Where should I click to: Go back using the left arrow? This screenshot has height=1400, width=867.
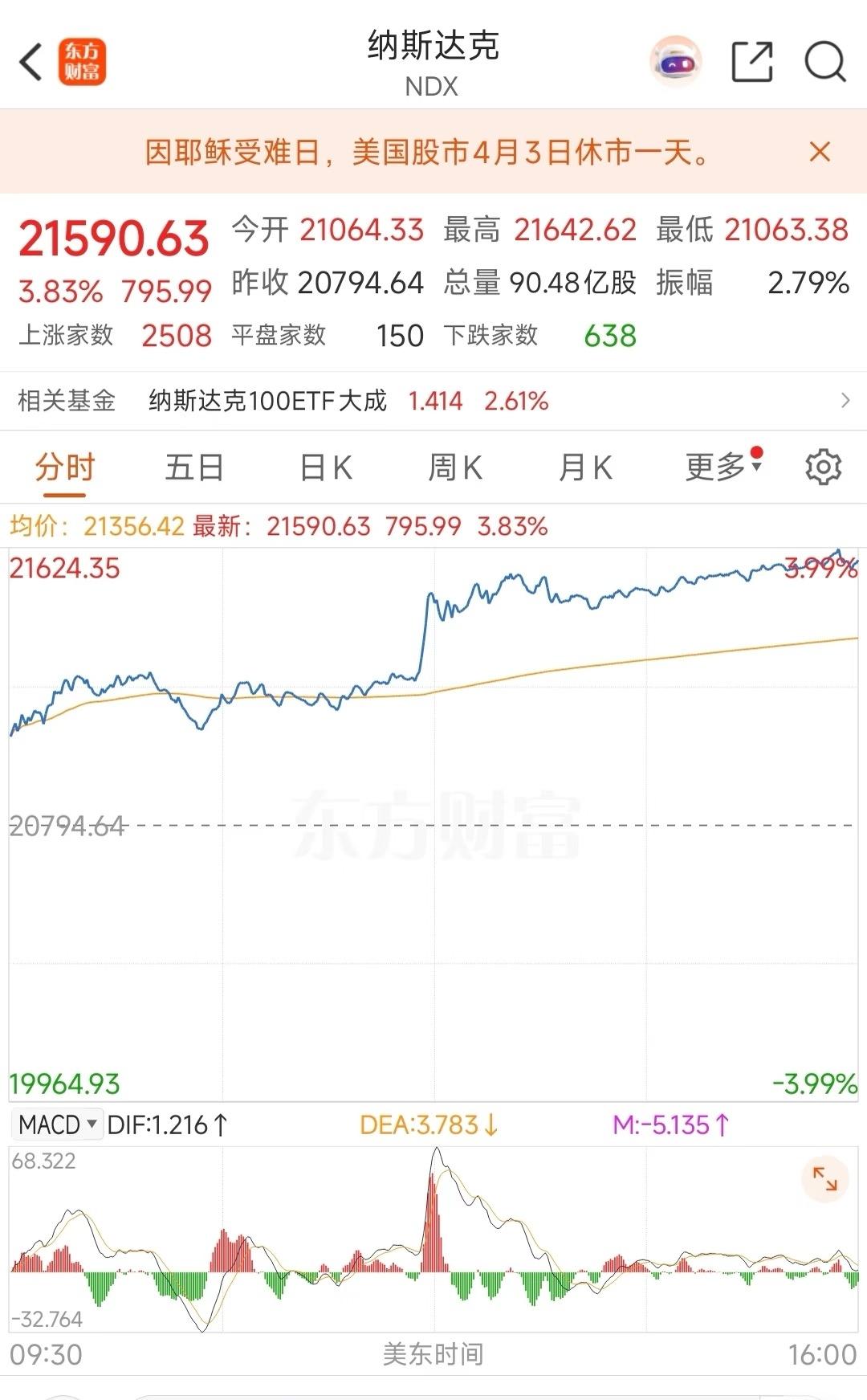coord(30,61)
